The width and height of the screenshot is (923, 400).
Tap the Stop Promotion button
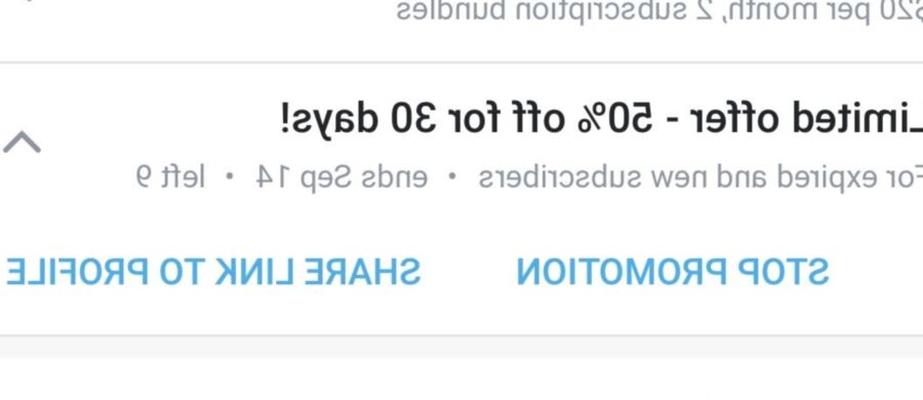(x=672, y=272)
